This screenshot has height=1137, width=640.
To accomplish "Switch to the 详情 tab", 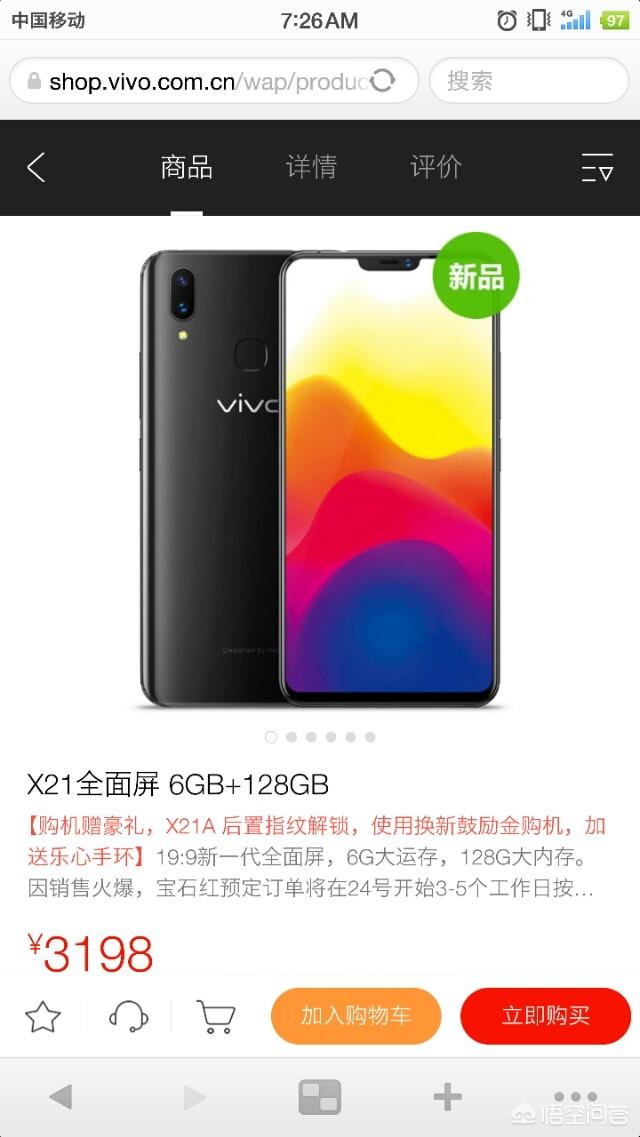I will (311, 167).
